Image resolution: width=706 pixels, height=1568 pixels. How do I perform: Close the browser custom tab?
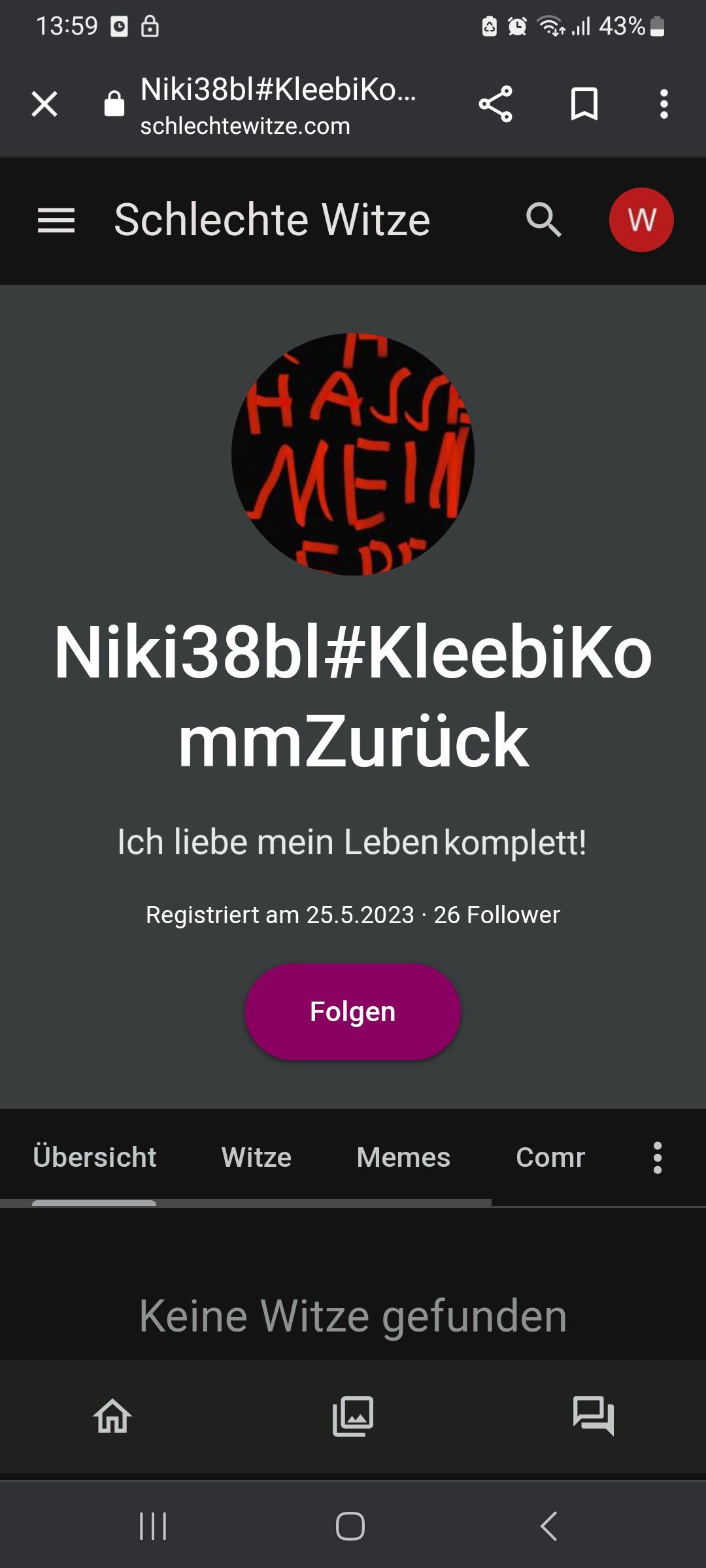click(x=44, y=104)
